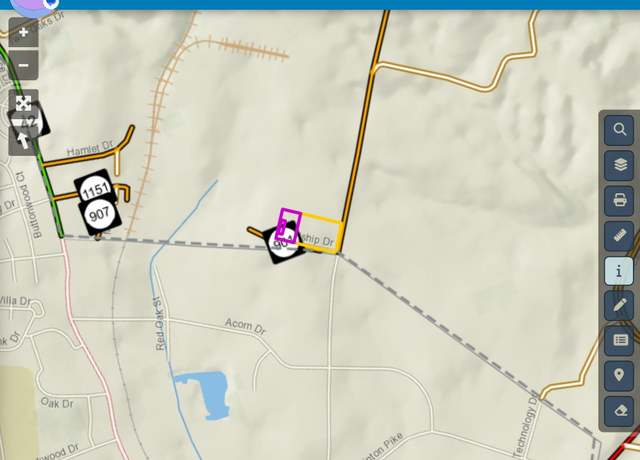Tap the magenta highlighted parcel marker

tap(289, 224)
